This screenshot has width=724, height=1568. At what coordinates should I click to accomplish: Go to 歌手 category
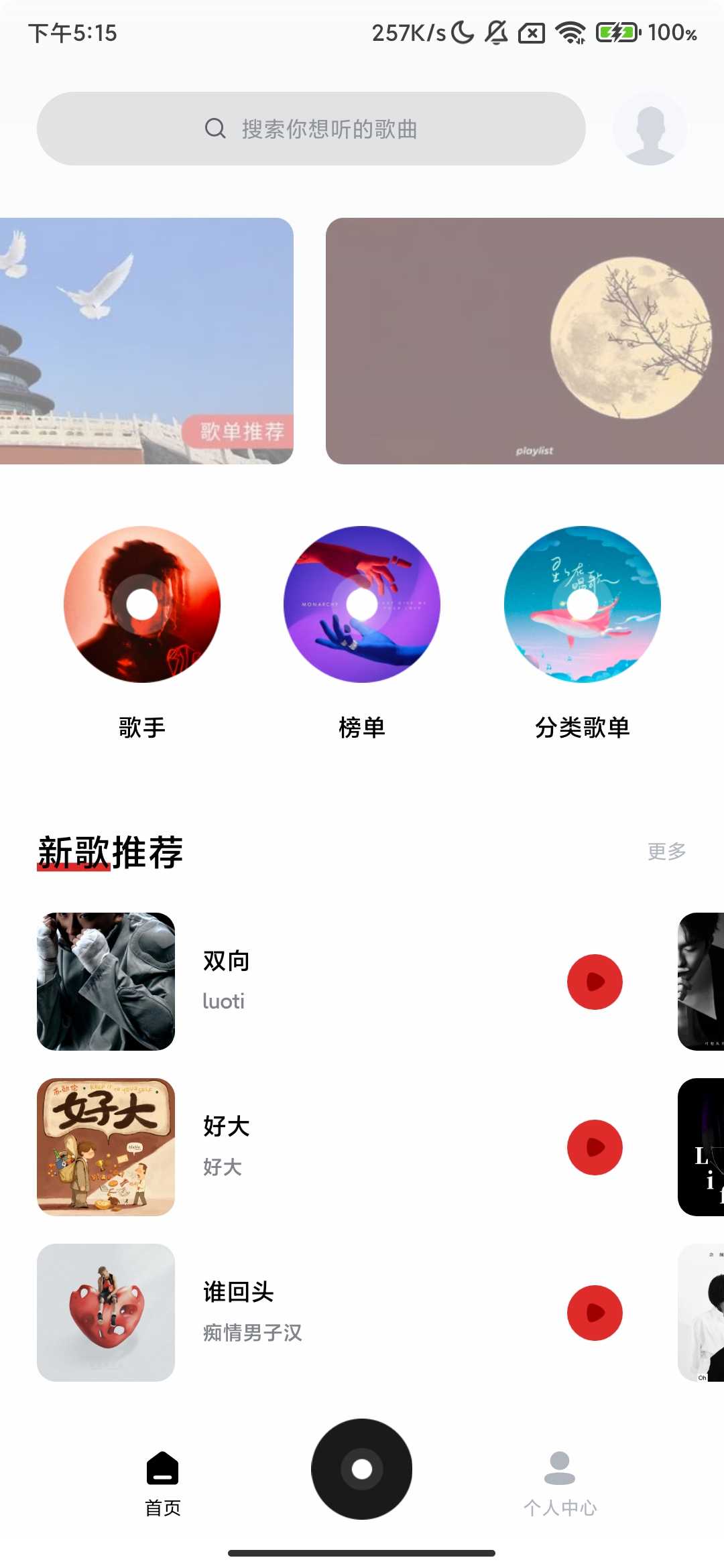(x=142, y=604)
